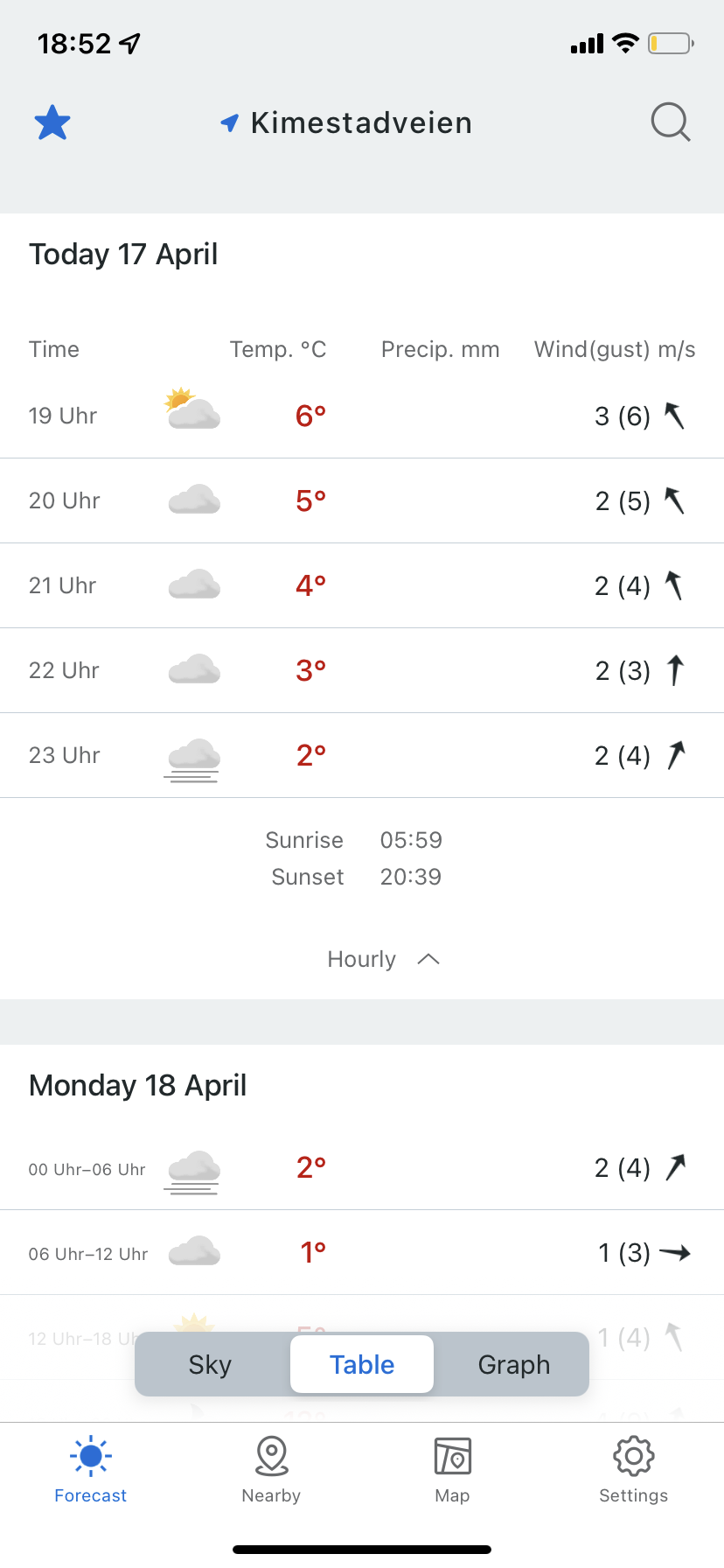Tap the favorite star icon

52,122
